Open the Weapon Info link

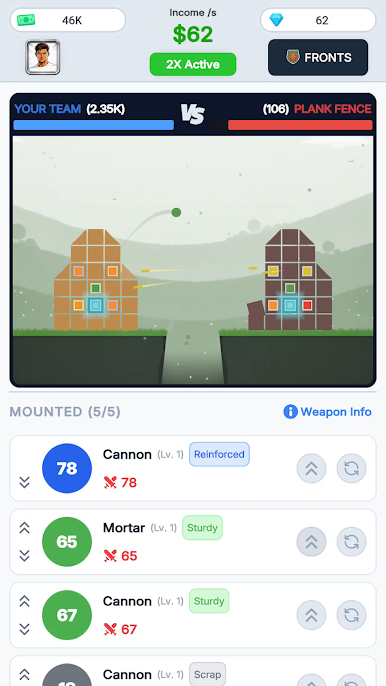coord(327,412)
